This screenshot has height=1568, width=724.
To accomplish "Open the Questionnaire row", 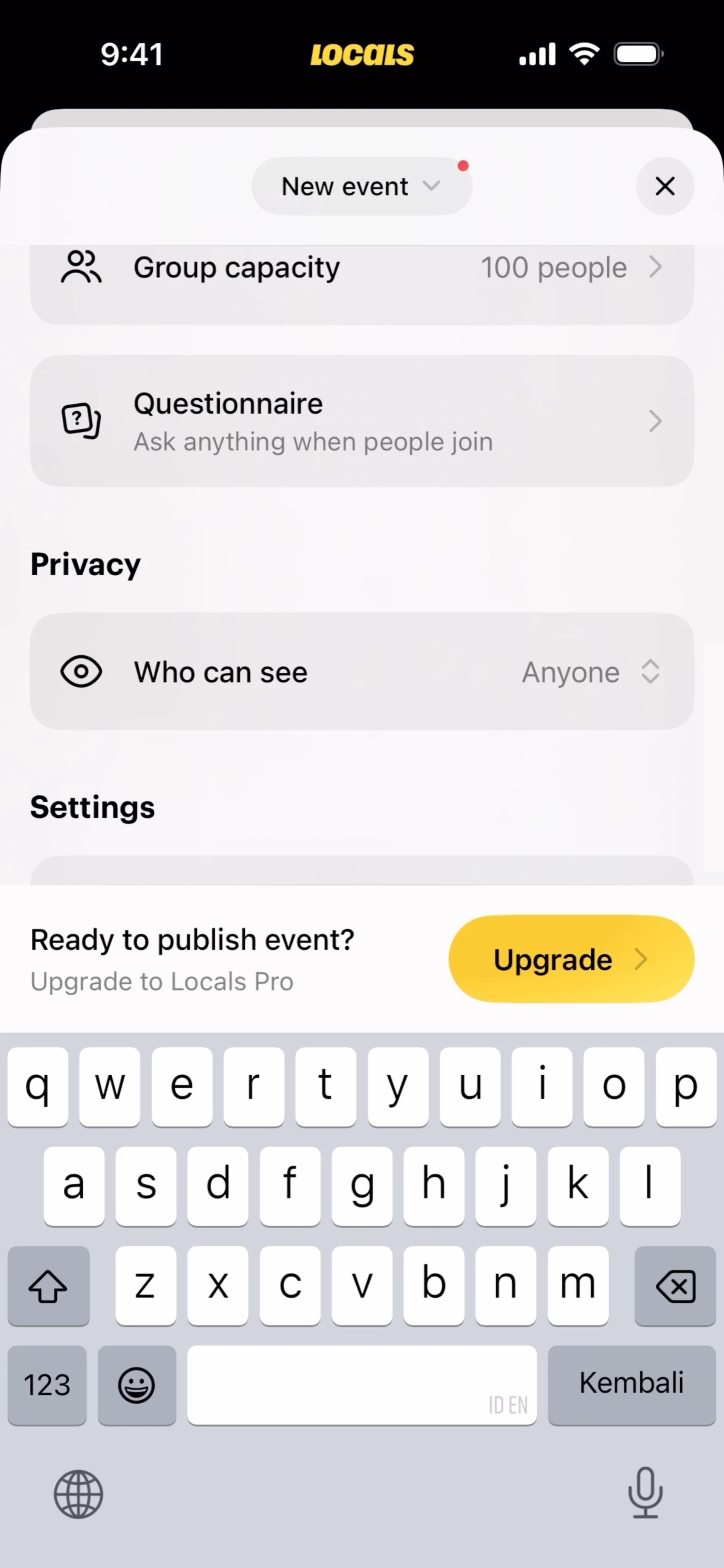I will [x=362, y=421].
